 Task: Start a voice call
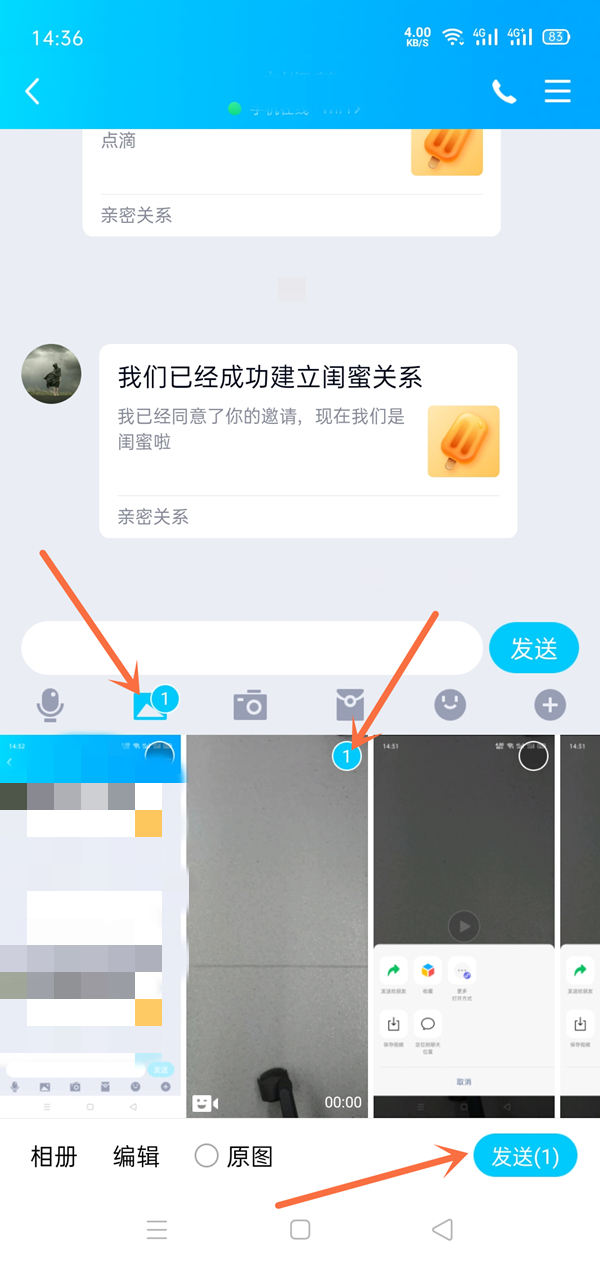(x=504, y=92)
